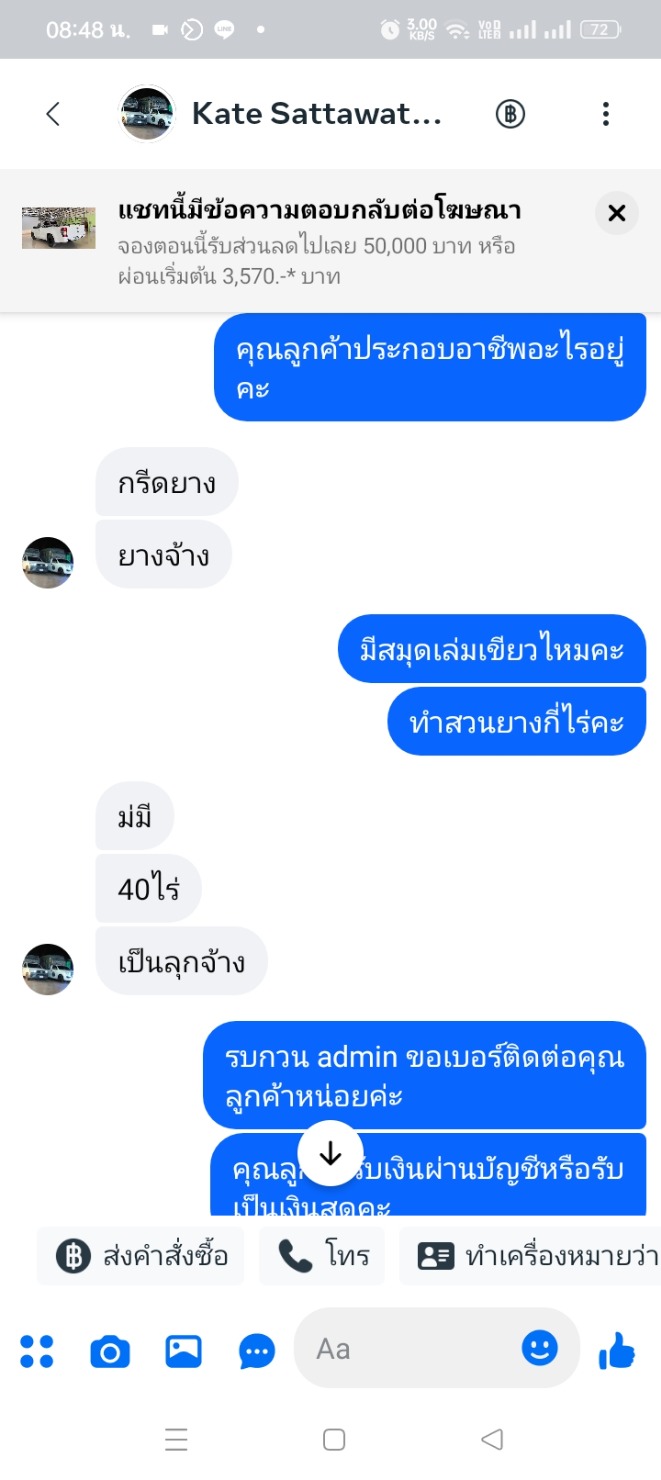This screenshot has width=661, height=1480.
Task: Tap the baht payment icon in header
Action: coord(510,114)
